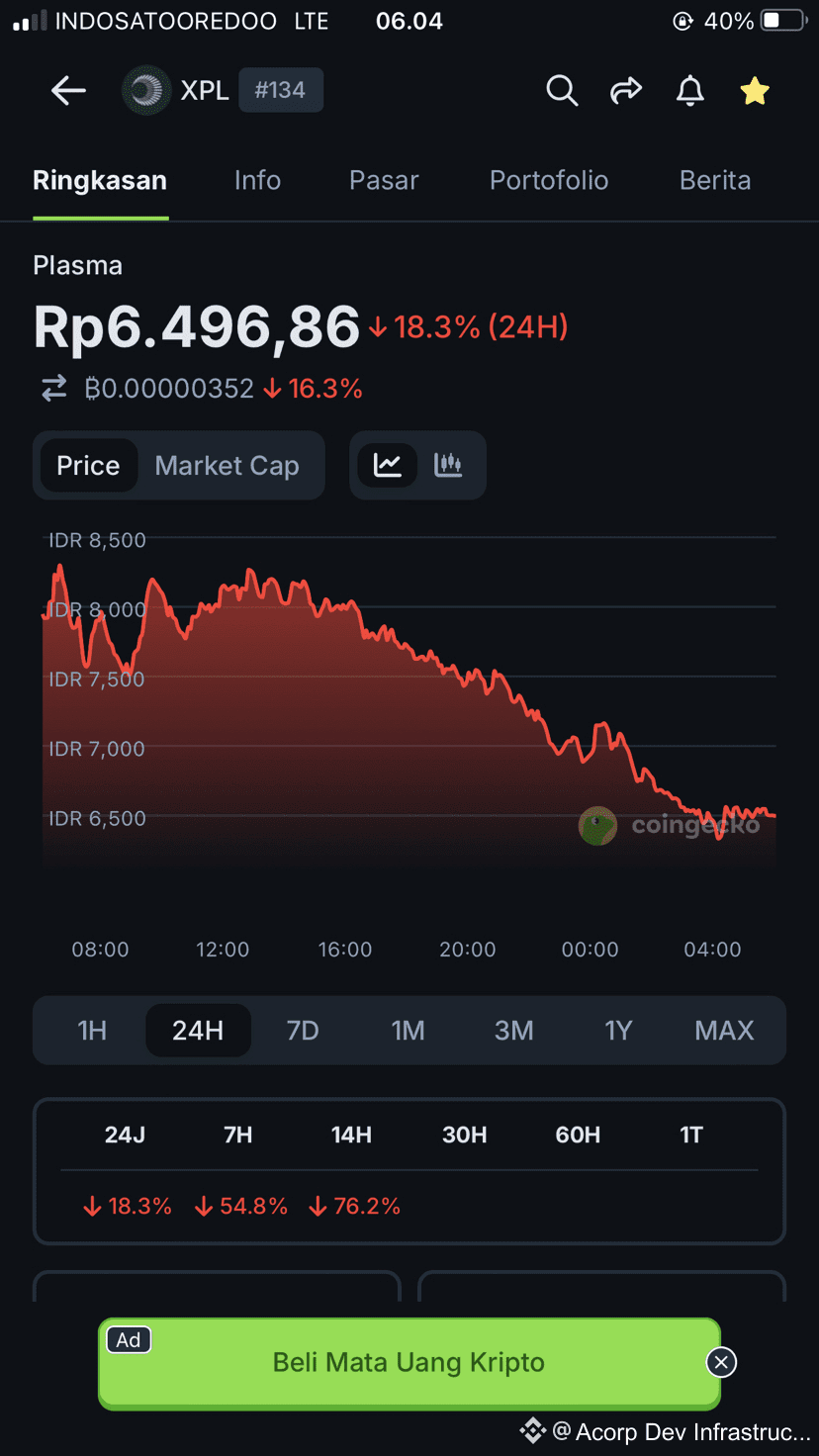Open the Portofolio tab
The image size is (819, 1456).
[549, 180]
